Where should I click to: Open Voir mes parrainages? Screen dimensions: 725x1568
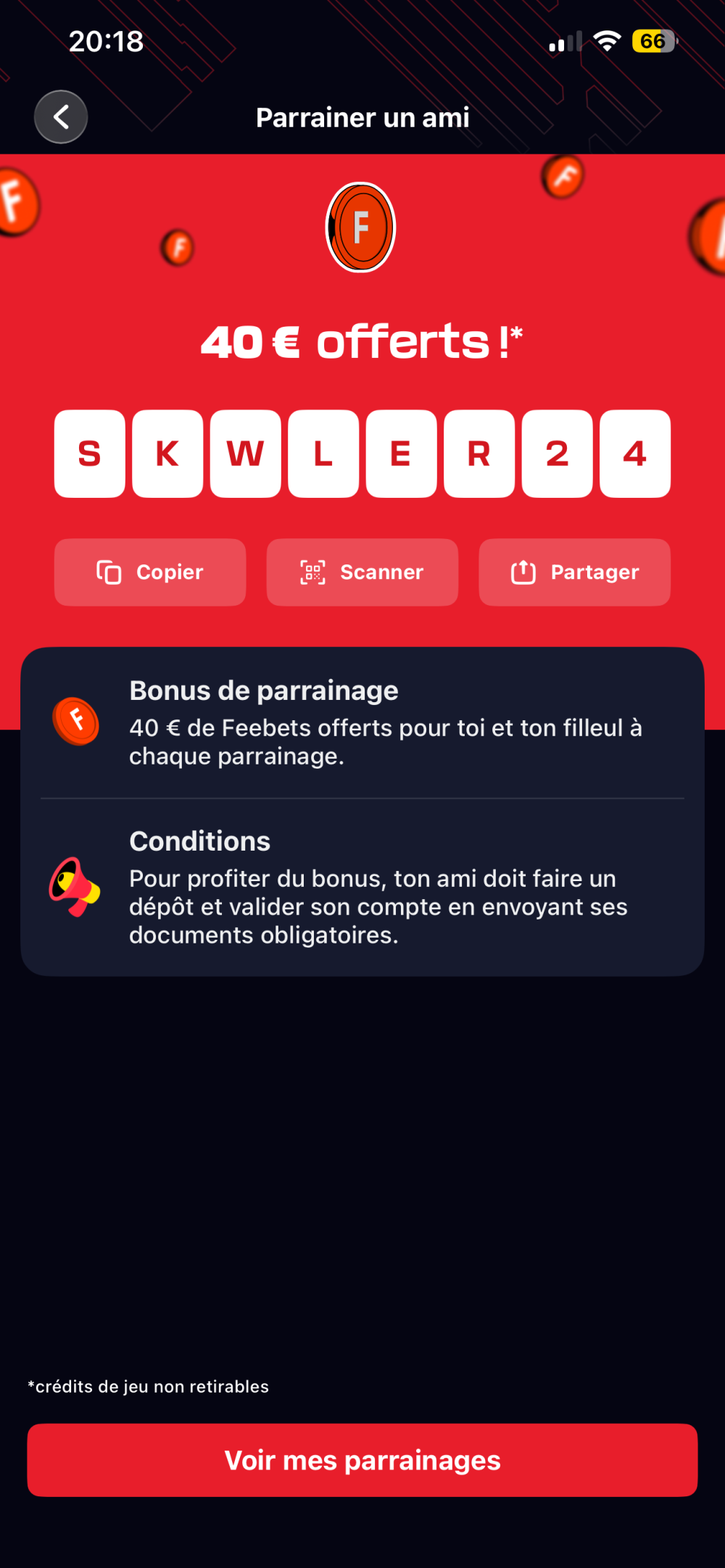pos(362,1460)
